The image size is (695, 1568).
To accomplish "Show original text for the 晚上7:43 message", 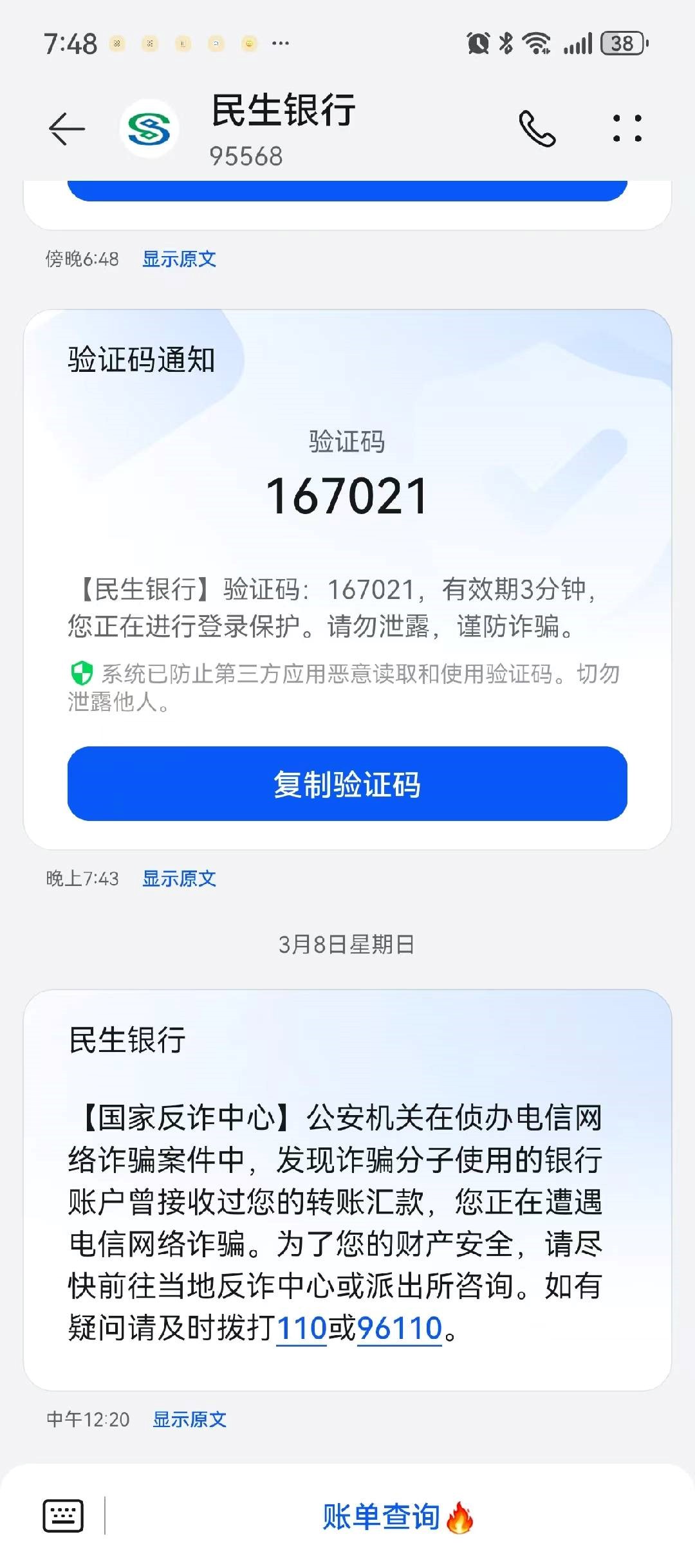I will click(179, 878).
